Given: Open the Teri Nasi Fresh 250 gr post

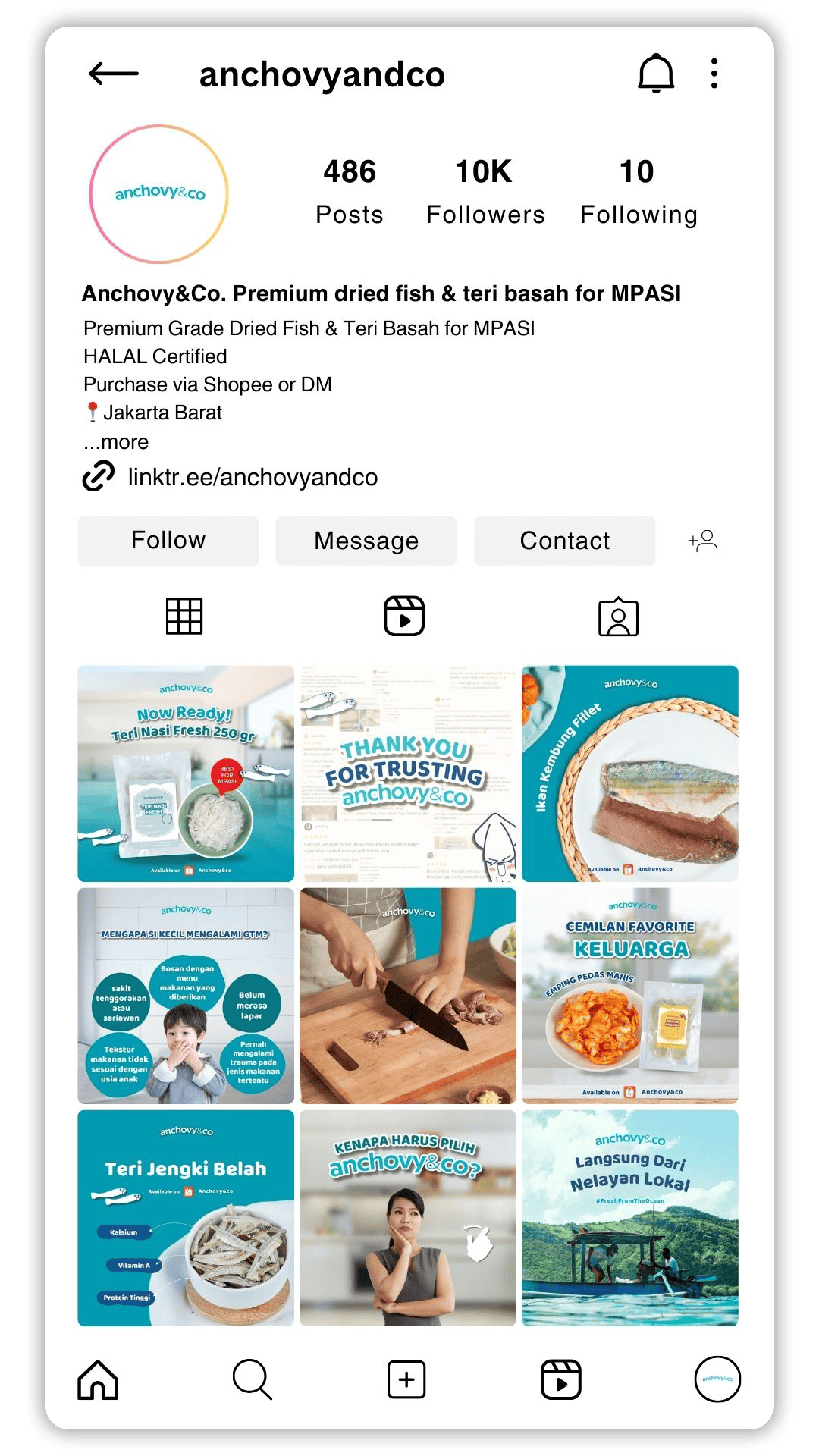Looking at the screenshot, I should tap(186, 773).
